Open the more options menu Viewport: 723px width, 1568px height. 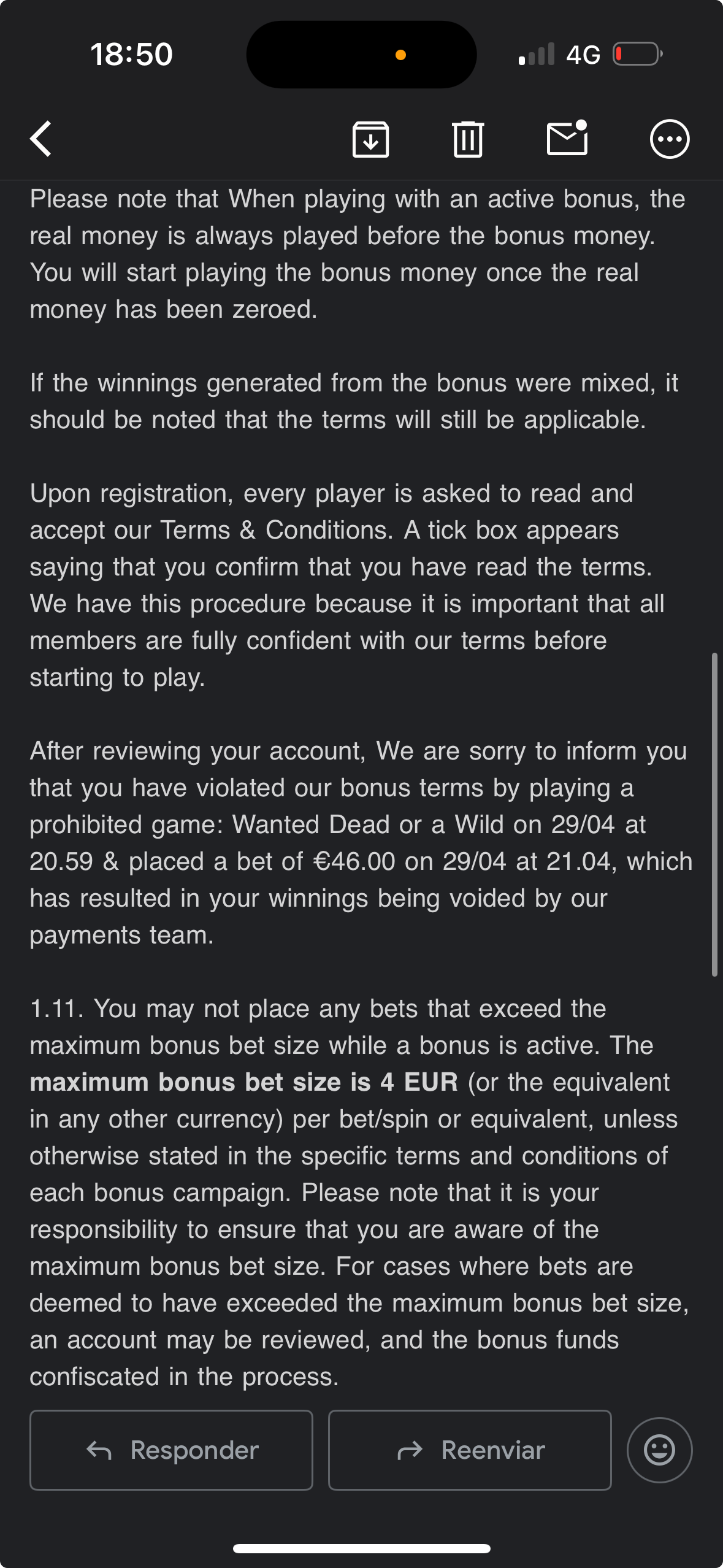(669, 139)
